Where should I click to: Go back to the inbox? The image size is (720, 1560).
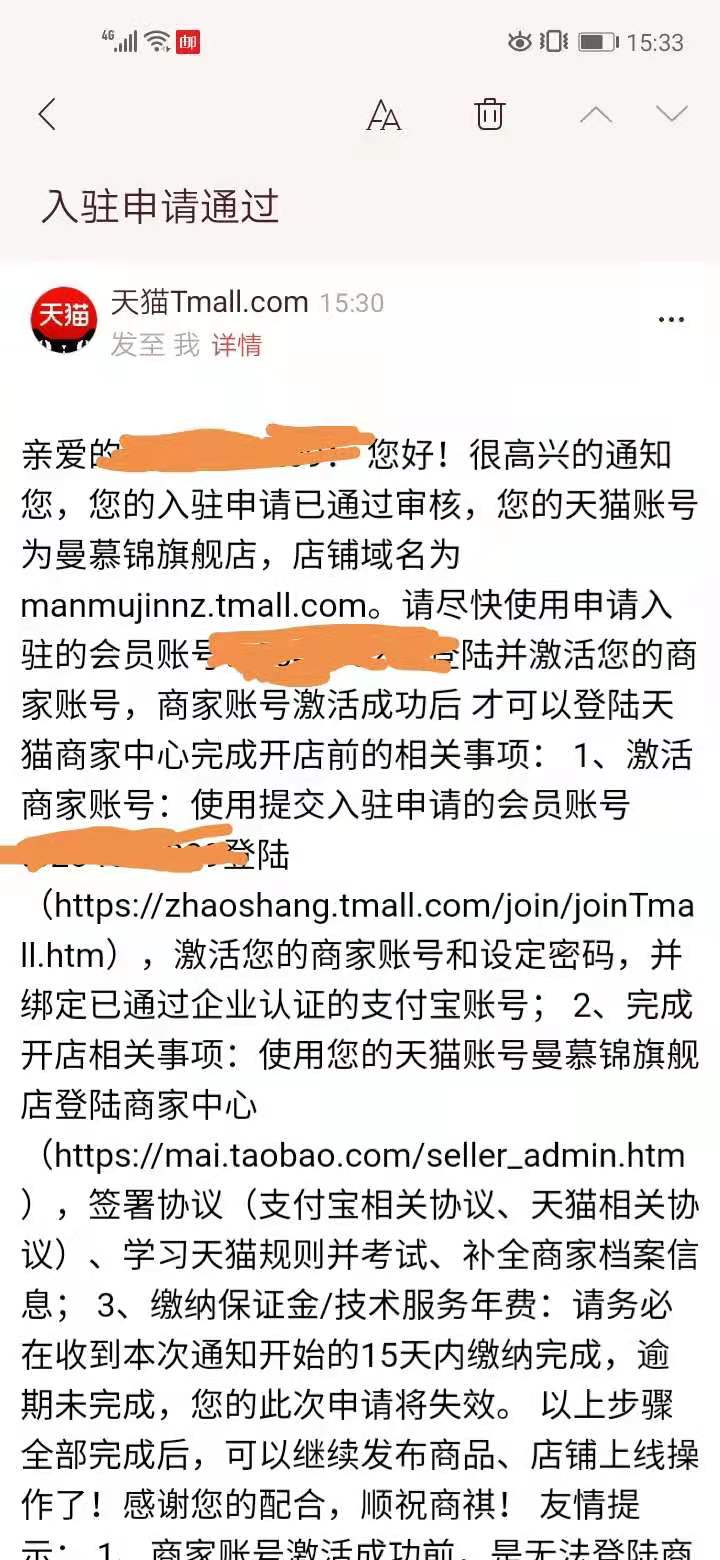47,115
